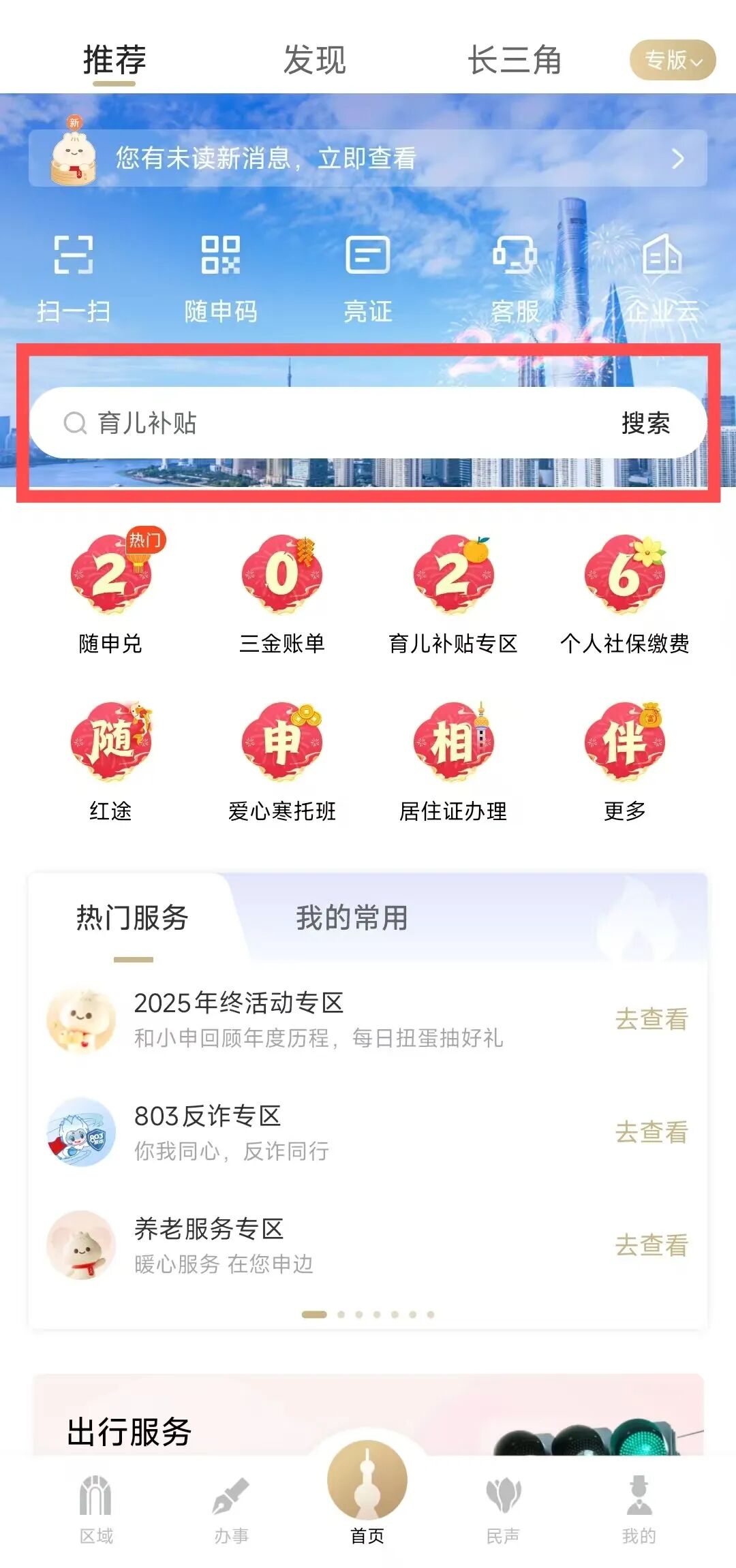Open the unread messages banner
736x1568 pixels.
pos(368,159)
